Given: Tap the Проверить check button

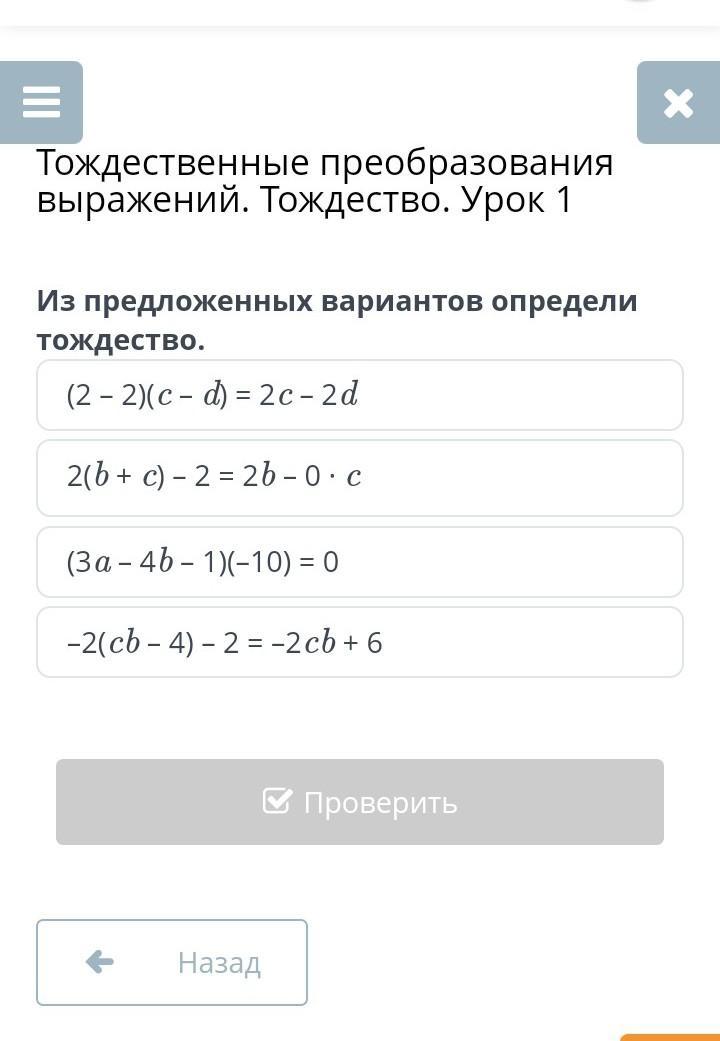Looking at the screenshot, I should tap(360, 802).
